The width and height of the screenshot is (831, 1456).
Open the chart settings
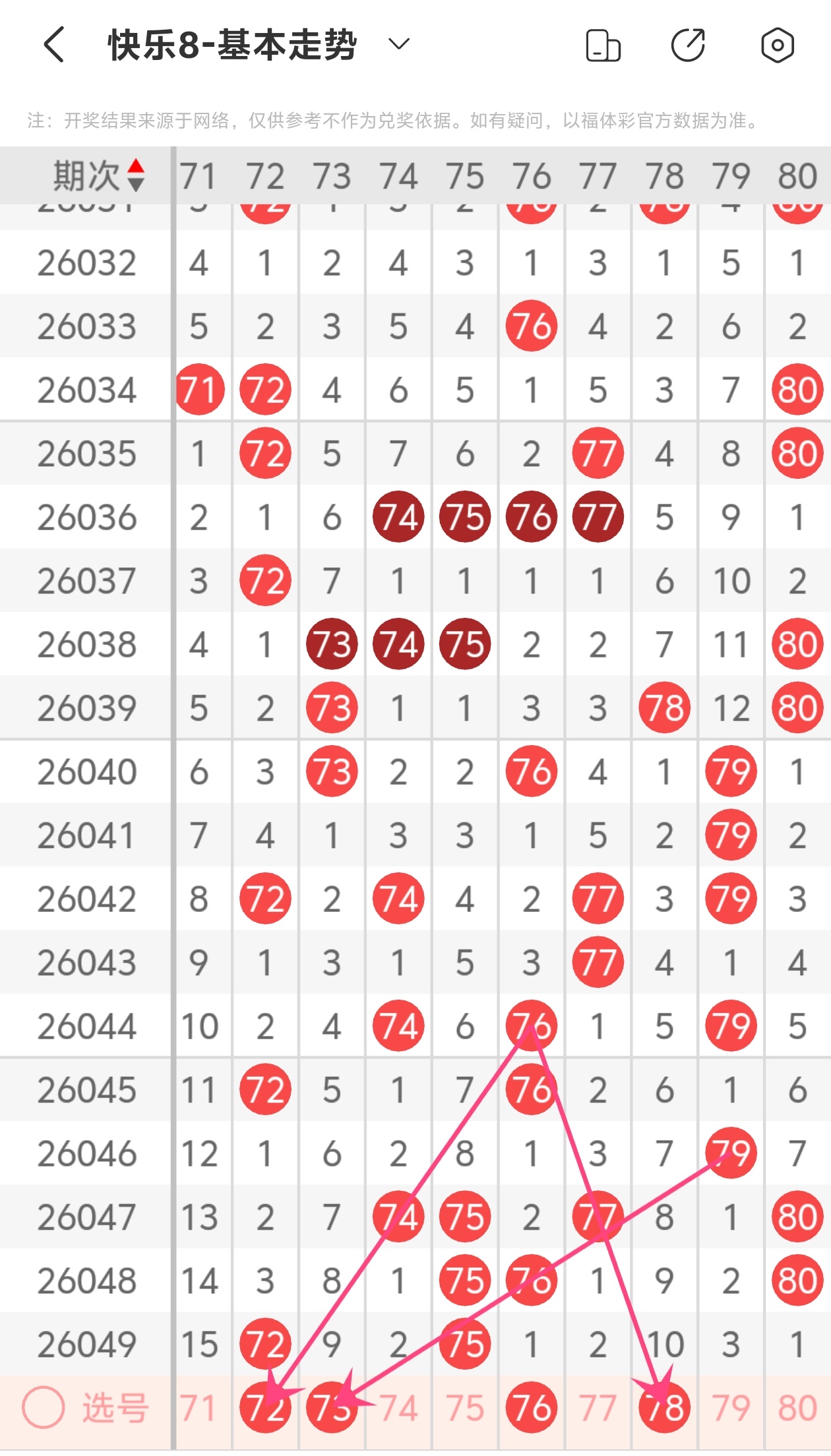tap(777, 45)
